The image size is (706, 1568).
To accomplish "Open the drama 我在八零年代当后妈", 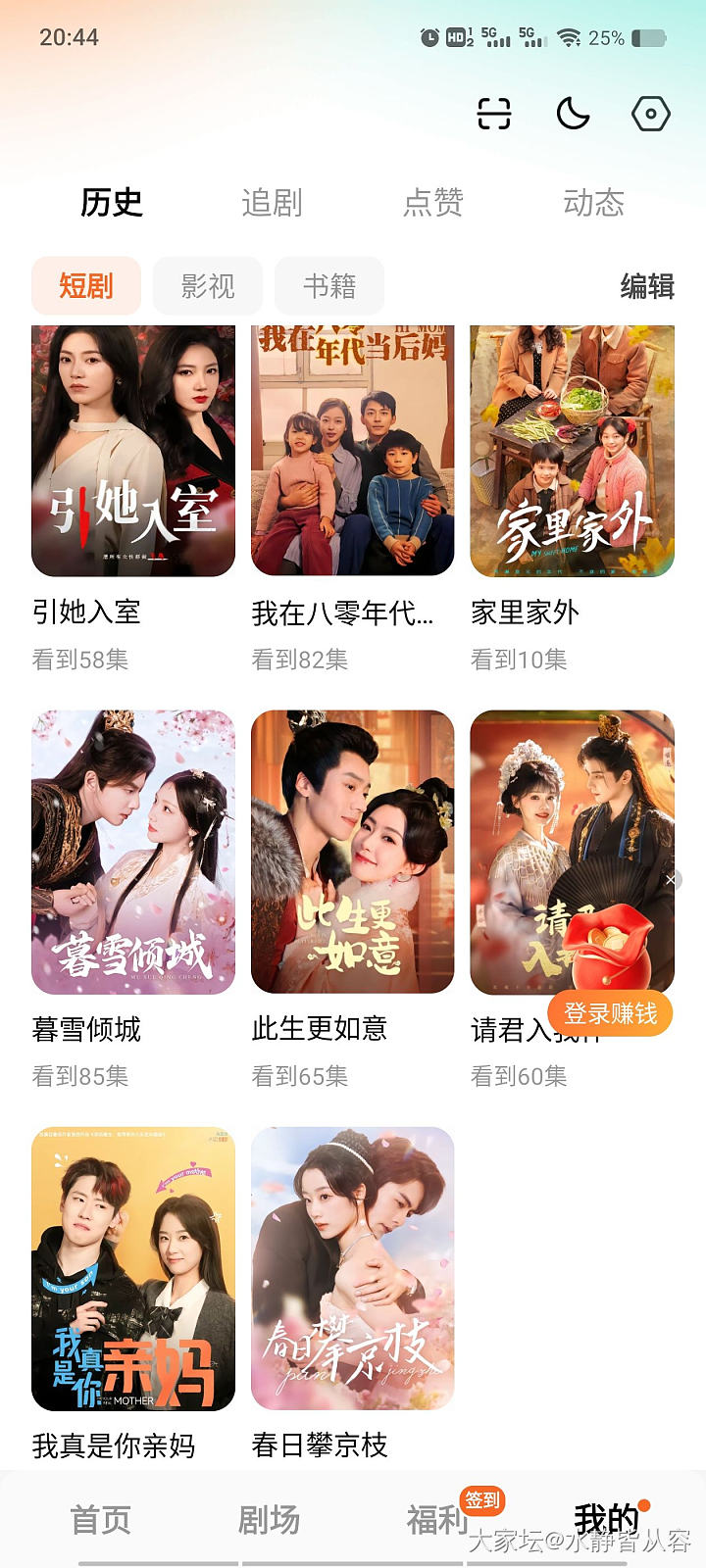I will [353, 451].
